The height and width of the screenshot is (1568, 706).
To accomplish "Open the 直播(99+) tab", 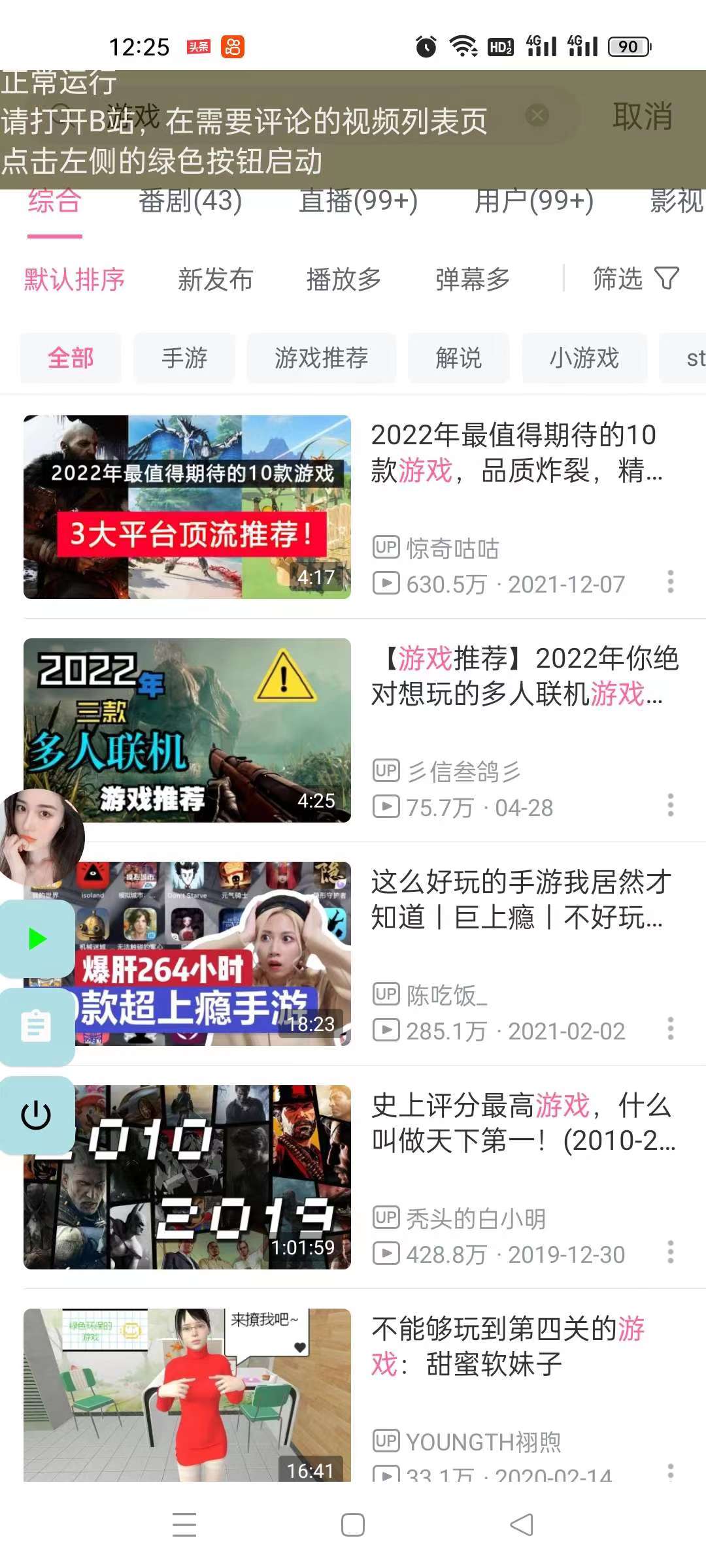I will click(x=358, y=201).
